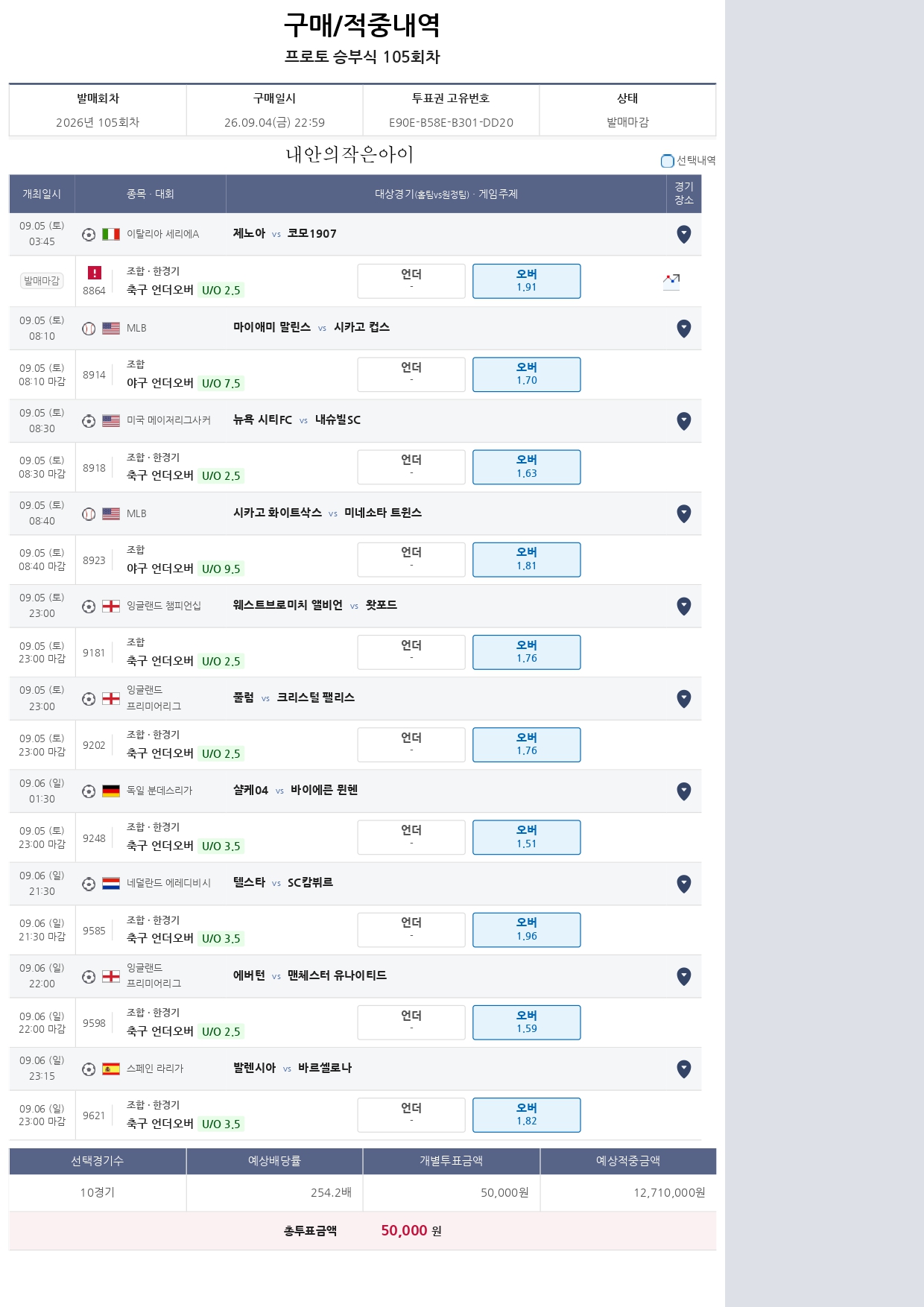Open venue pin for 텔스타 vs SC캄뷔르
Screen dimensions: 924x1307
(x=683, y=884)
